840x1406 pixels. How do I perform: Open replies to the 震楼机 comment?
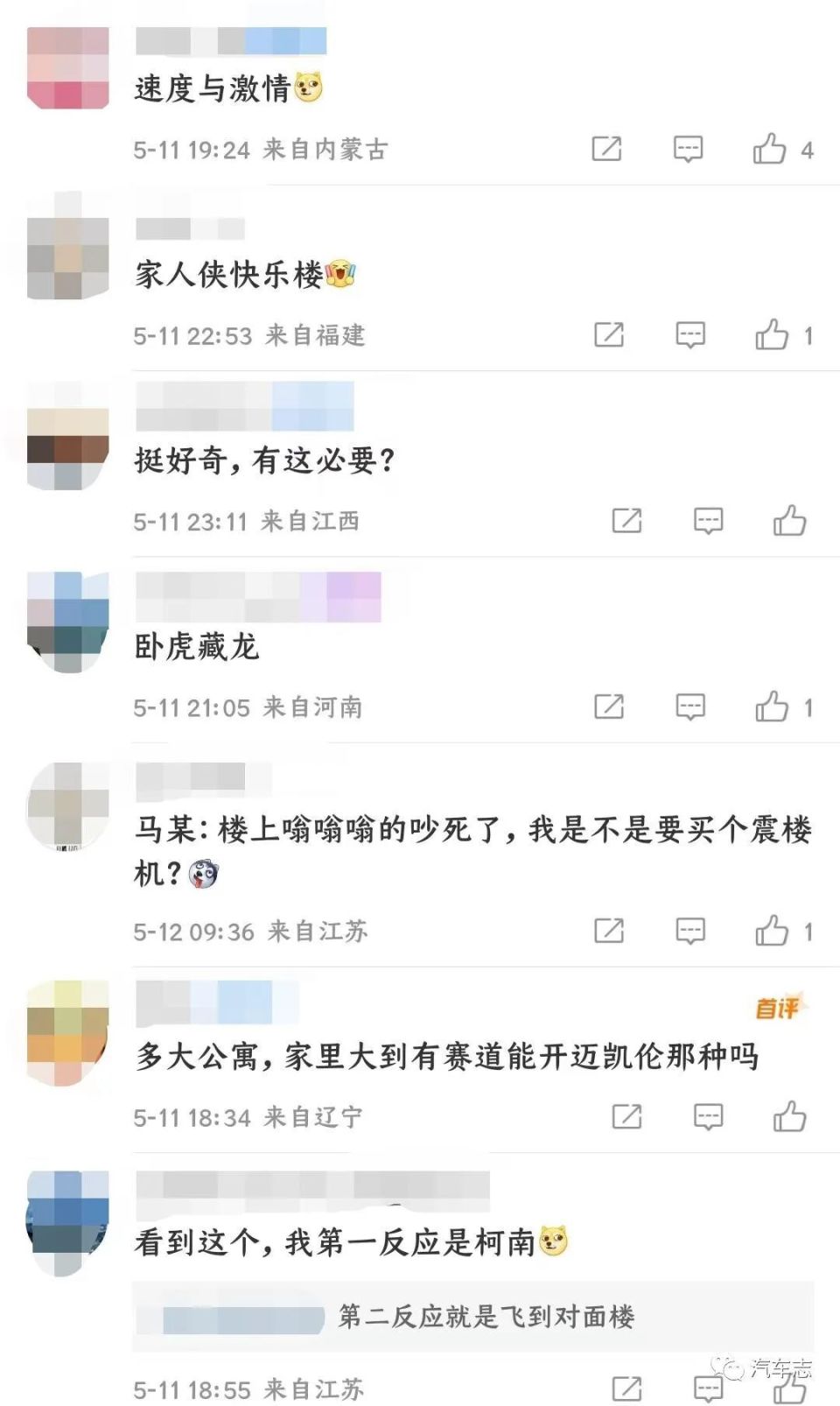coord(692,930)
